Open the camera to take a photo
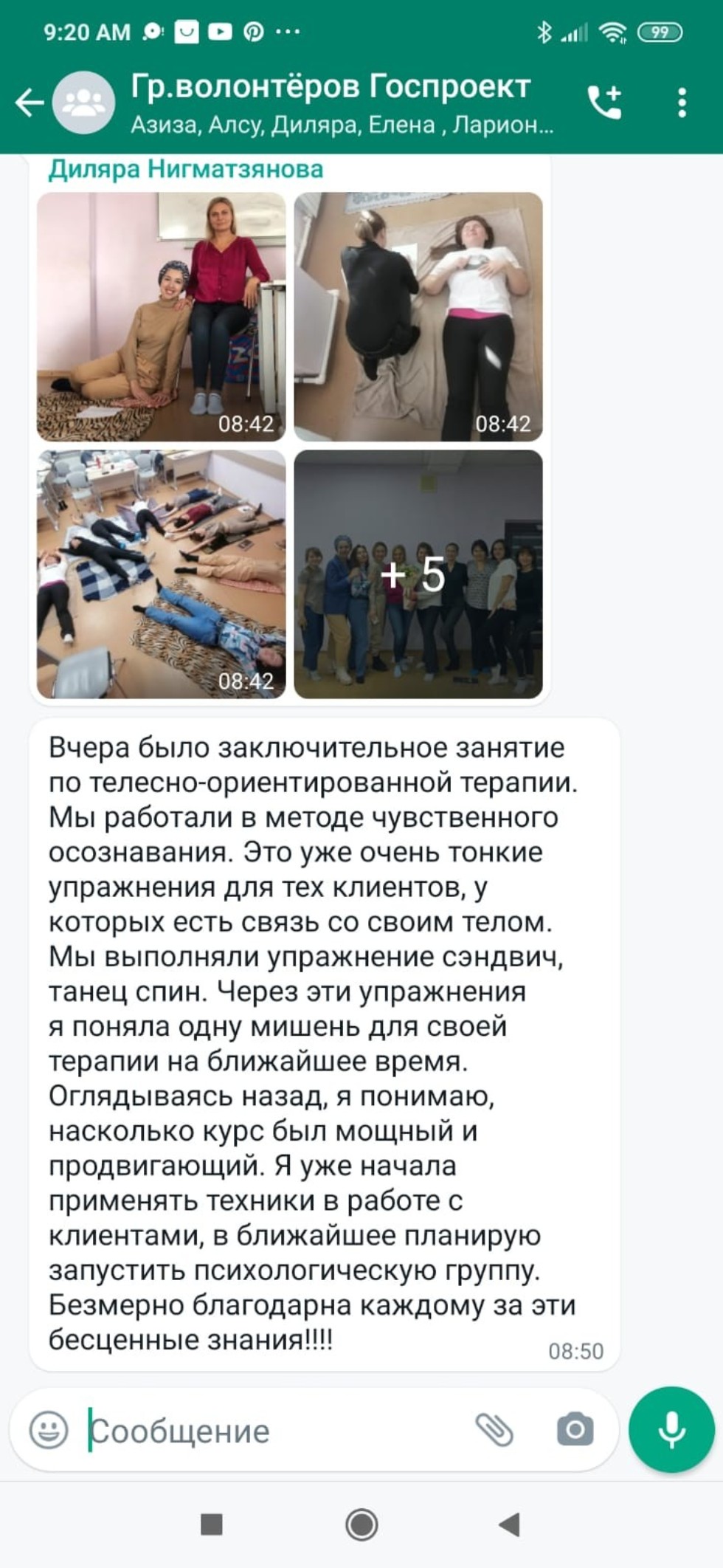 coord(575,1430)
